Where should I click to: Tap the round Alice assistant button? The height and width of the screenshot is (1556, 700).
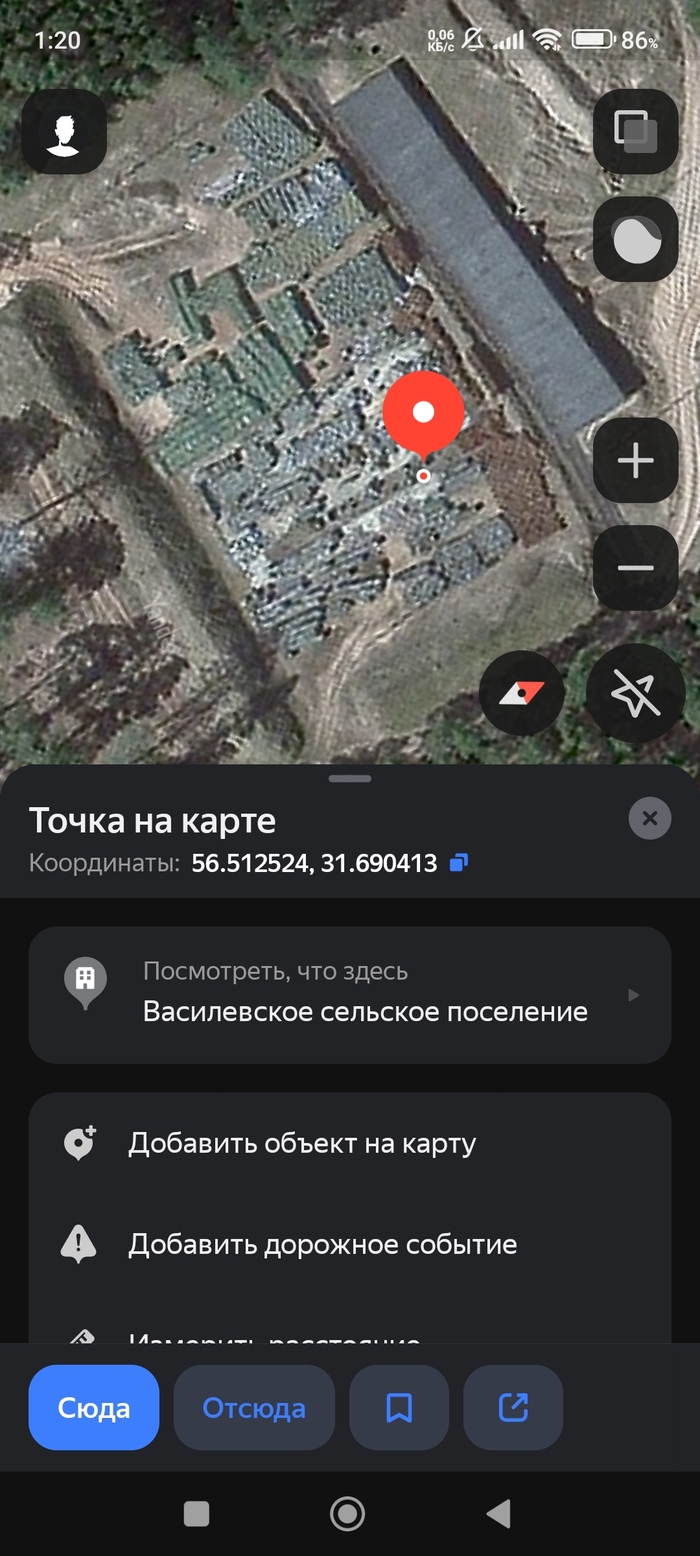point(635,239)
